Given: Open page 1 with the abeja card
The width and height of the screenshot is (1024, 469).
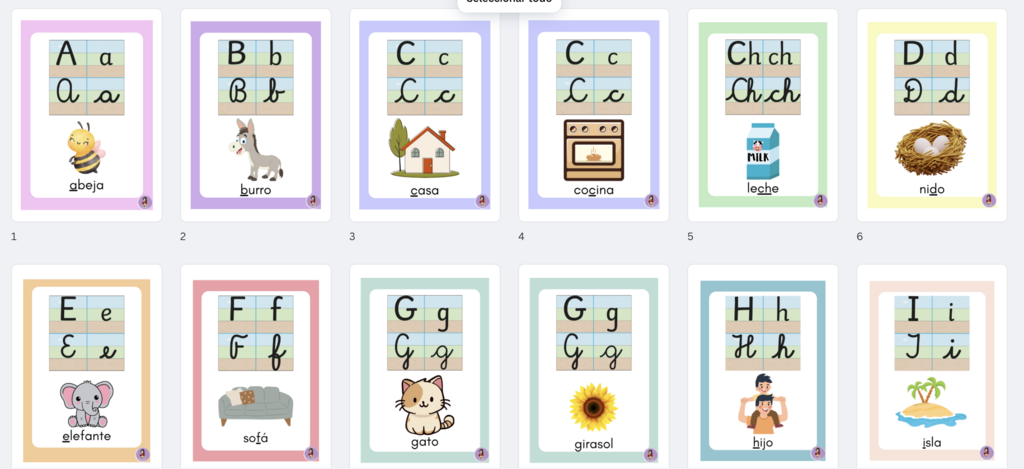Looking at the screenshot, I should click(x=87, y=115).
